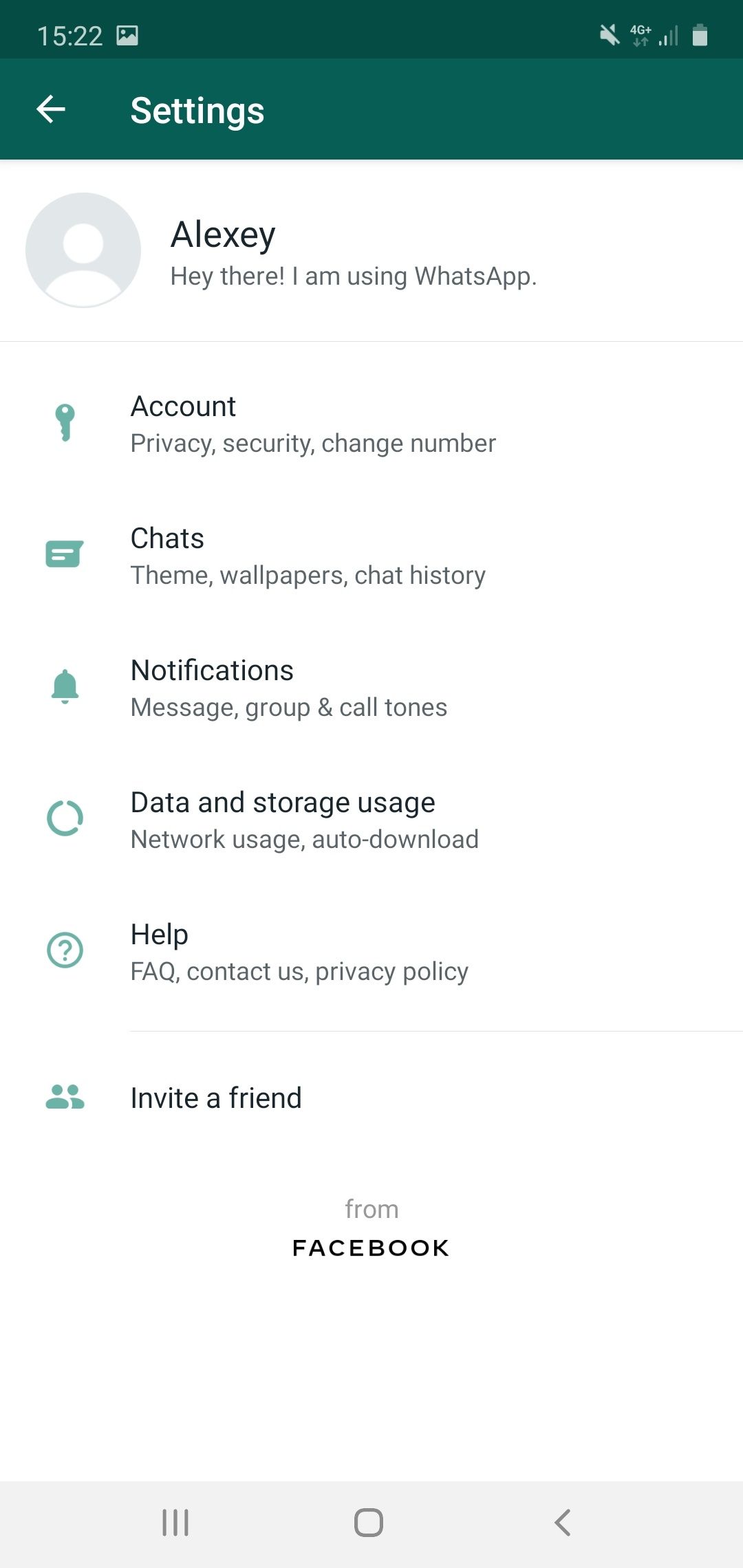Open Alexey's profile details
This screenshot has height=1568, width=743.
click(371, 250)
